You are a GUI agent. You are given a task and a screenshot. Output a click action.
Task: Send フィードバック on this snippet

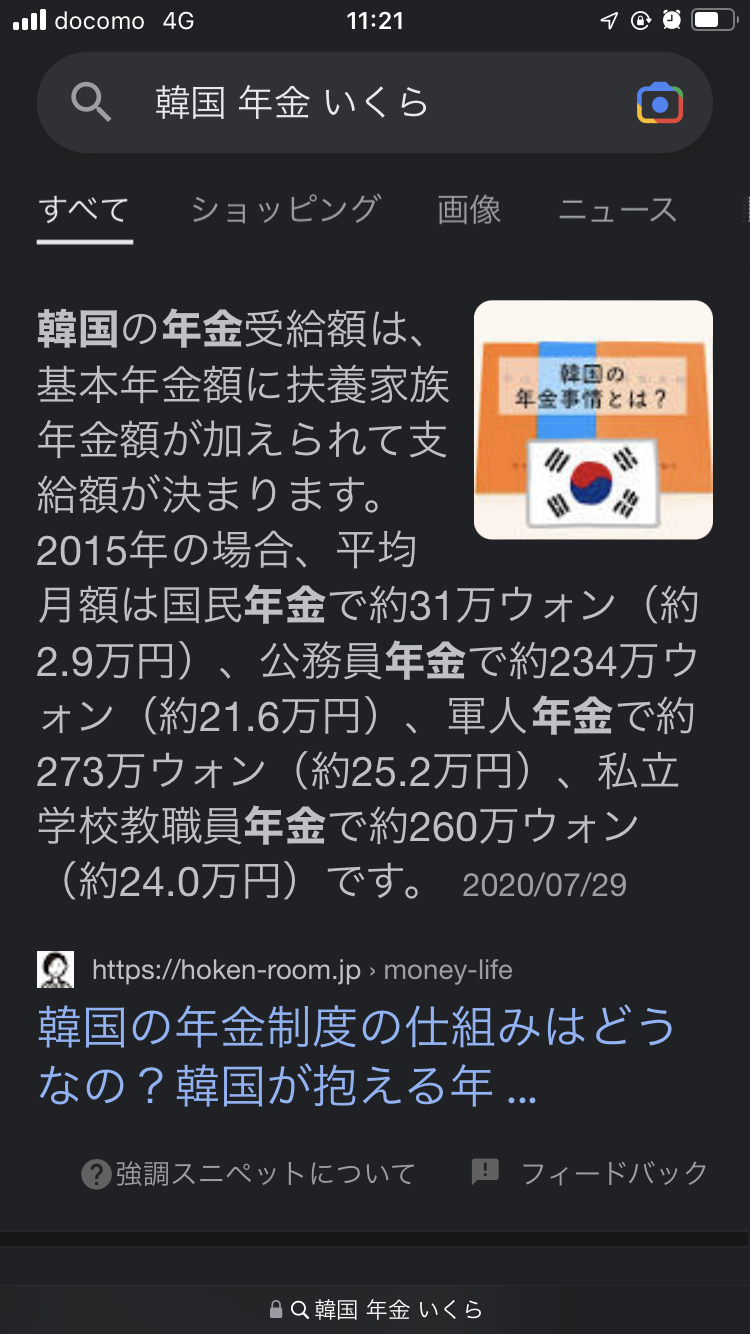[591, 1173]
